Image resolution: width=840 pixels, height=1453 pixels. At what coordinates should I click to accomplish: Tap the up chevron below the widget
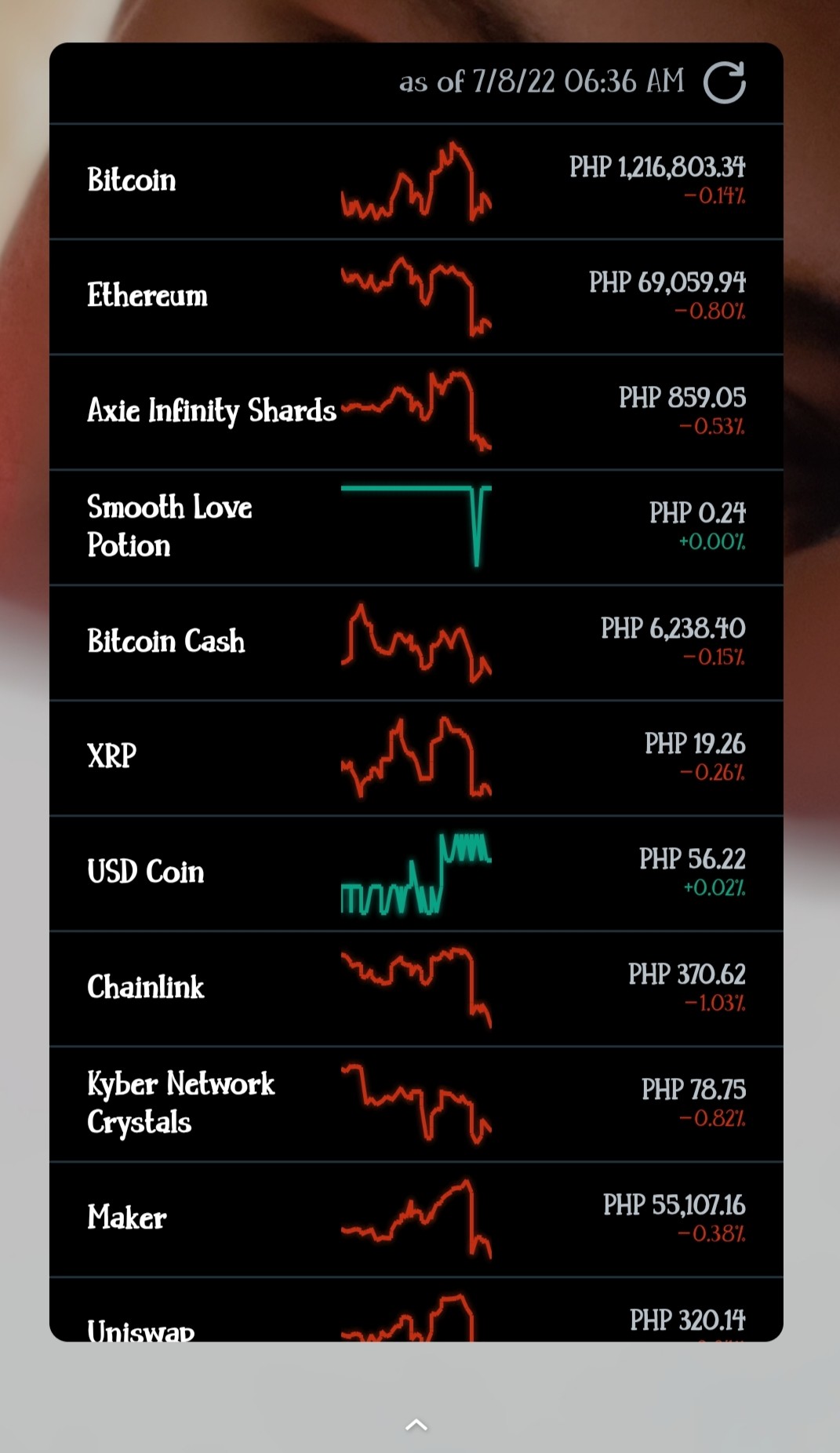click(416, 1425)
